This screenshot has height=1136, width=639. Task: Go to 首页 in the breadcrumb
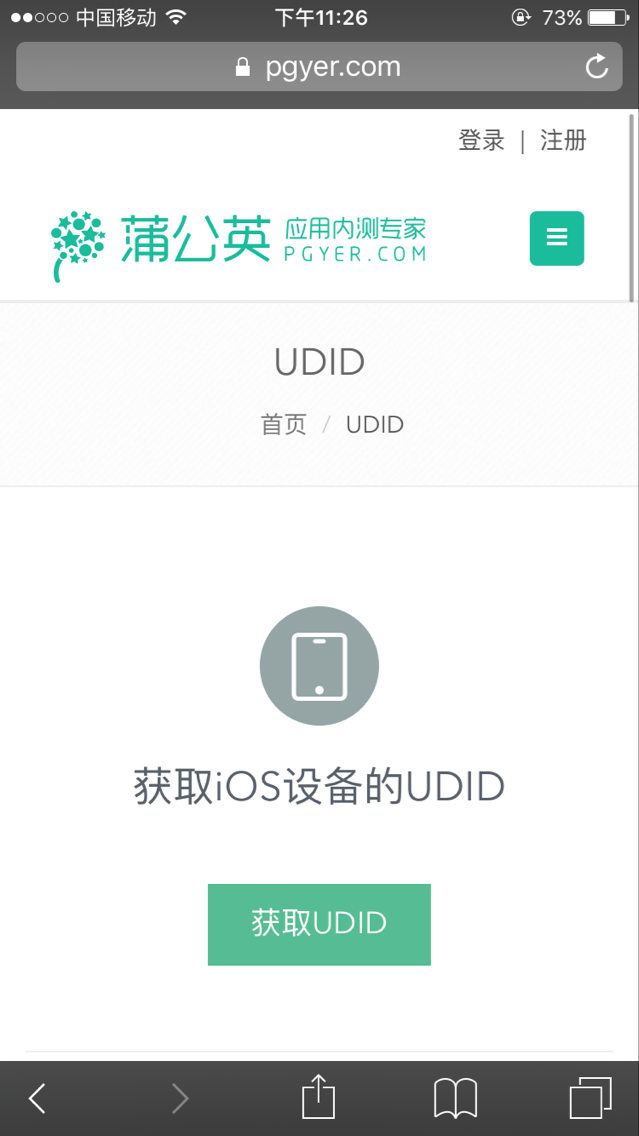point(284,425)
